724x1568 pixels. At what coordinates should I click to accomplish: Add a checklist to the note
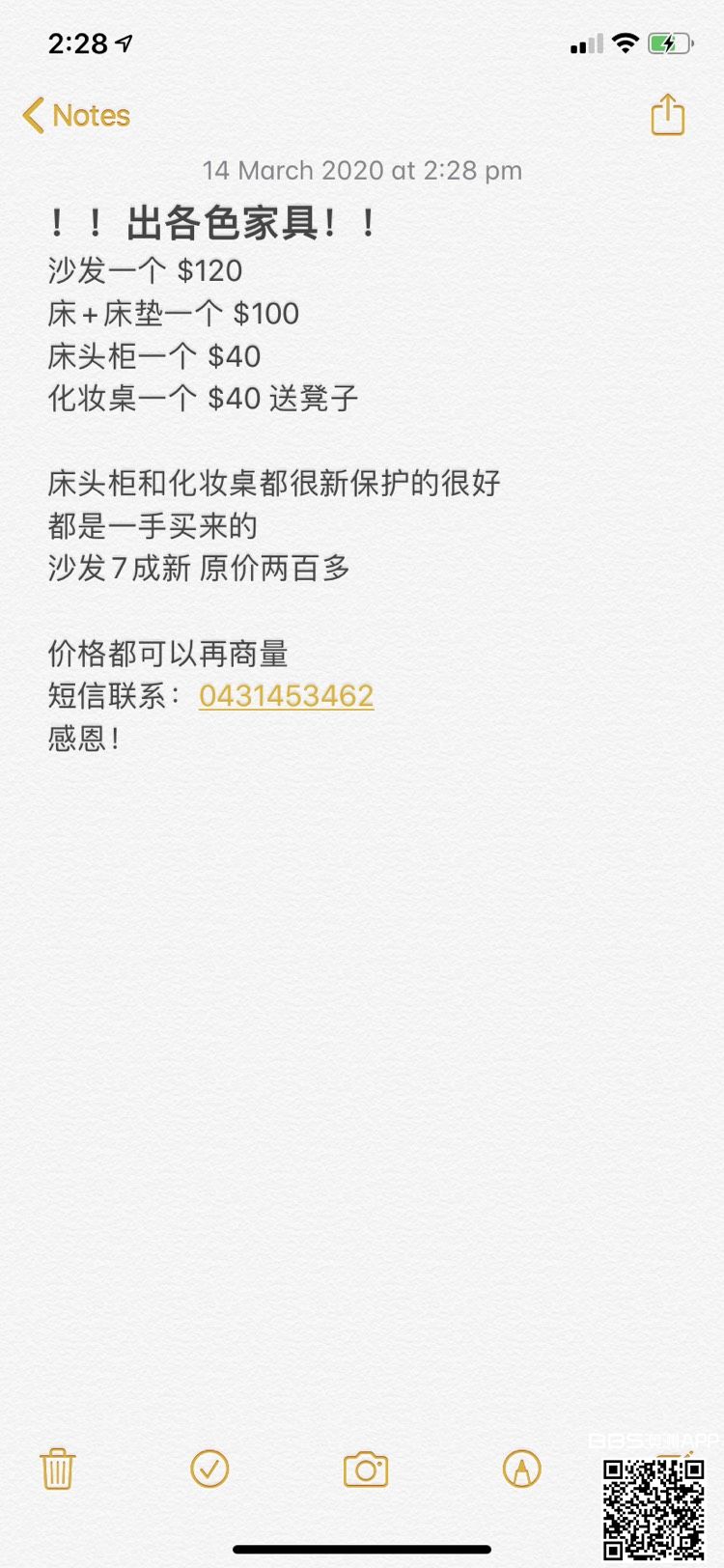[209, 1470]
